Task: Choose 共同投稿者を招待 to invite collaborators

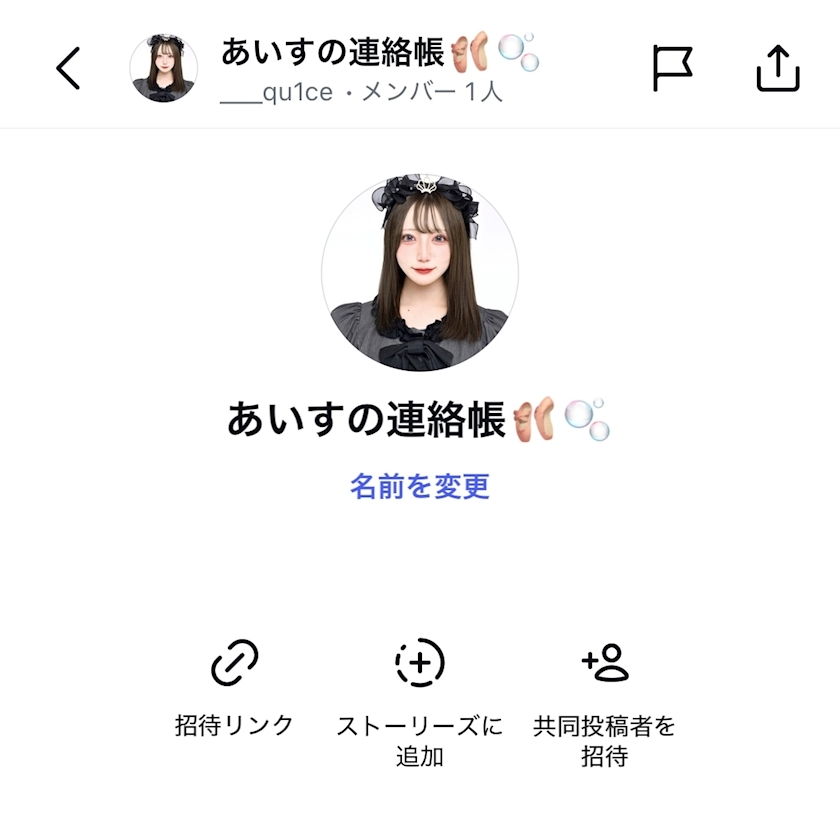Action: coord(605,663)
